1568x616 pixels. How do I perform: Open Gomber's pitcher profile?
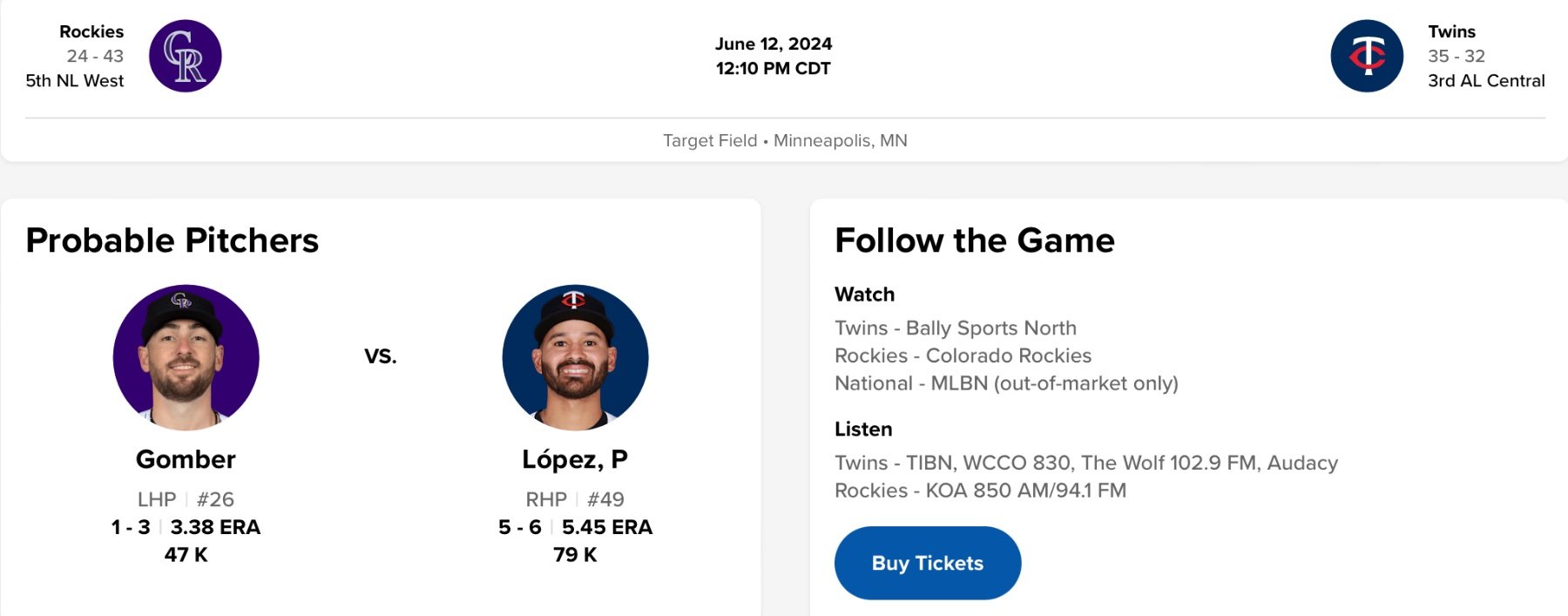[186, 459]
